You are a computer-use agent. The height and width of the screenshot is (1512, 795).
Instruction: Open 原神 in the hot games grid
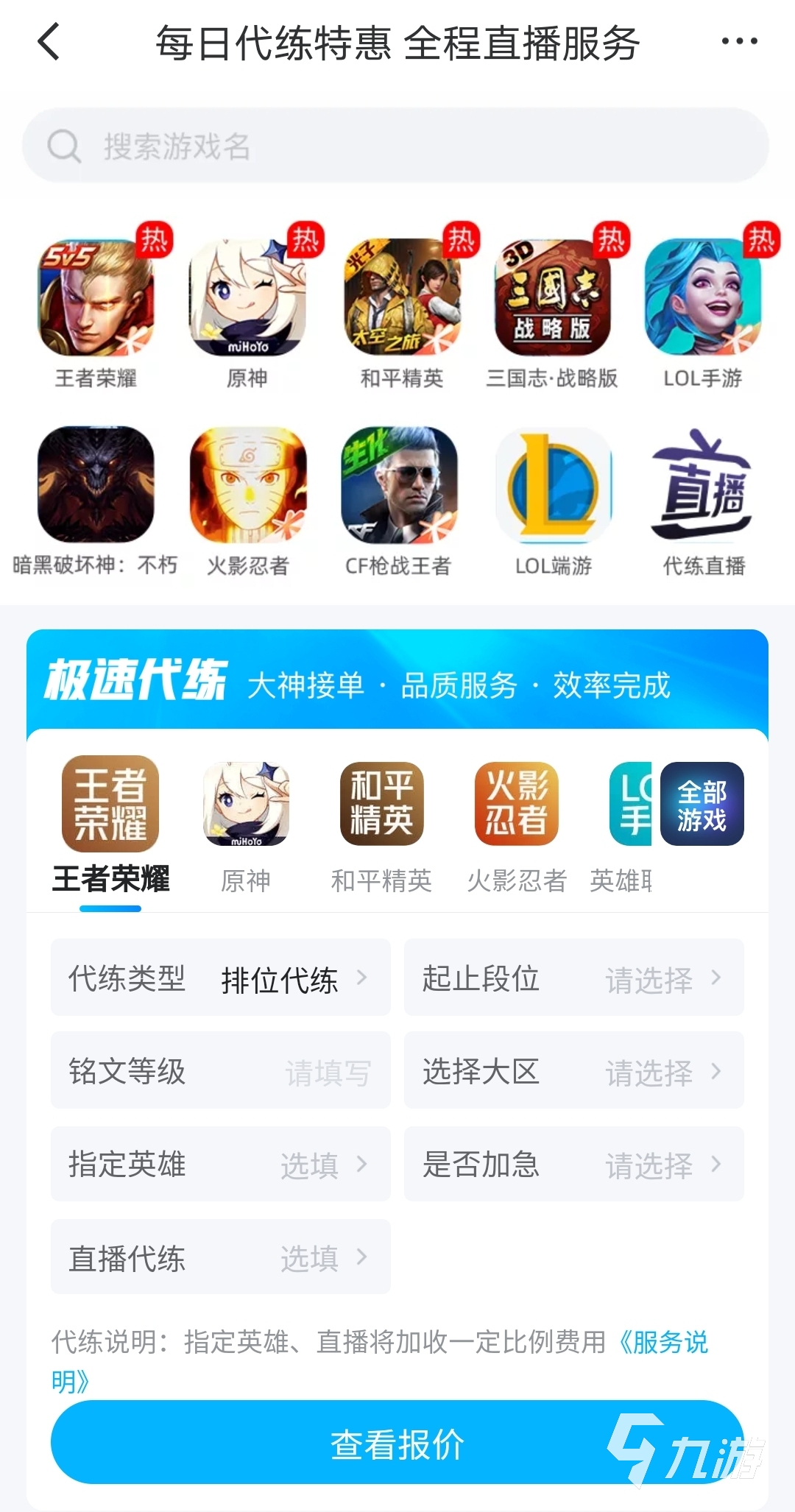(247, 298)
